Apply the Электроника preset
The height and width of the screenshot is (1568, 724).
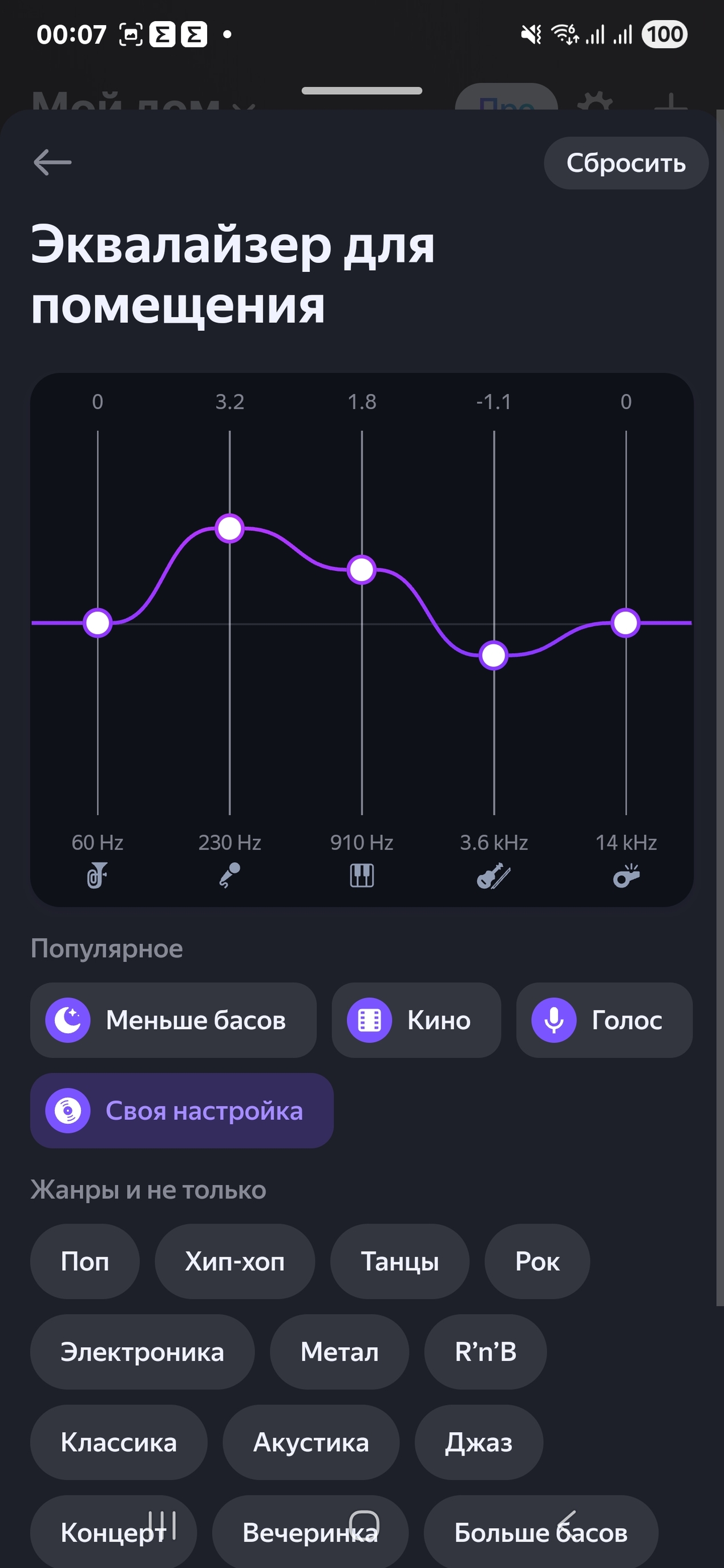pos(142,1352)
